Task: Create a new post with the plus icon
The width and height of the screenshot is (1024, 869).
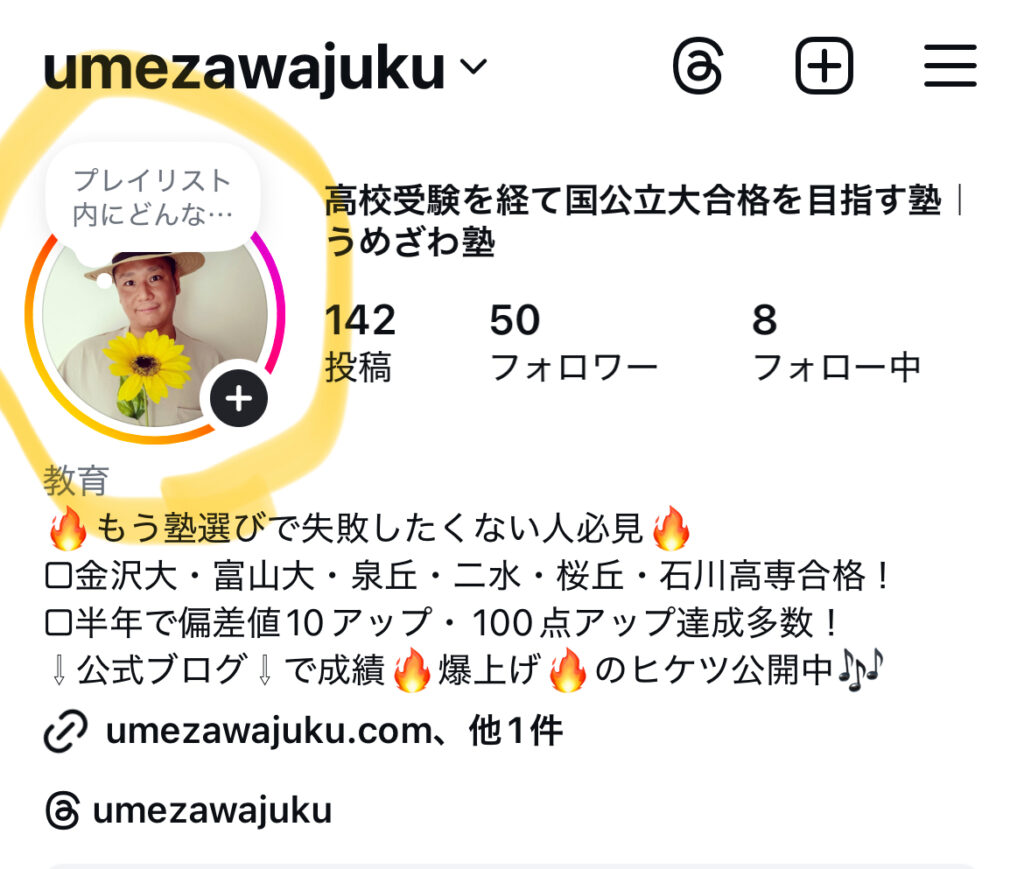Action: pyautogui.click(x=824, y=67)
